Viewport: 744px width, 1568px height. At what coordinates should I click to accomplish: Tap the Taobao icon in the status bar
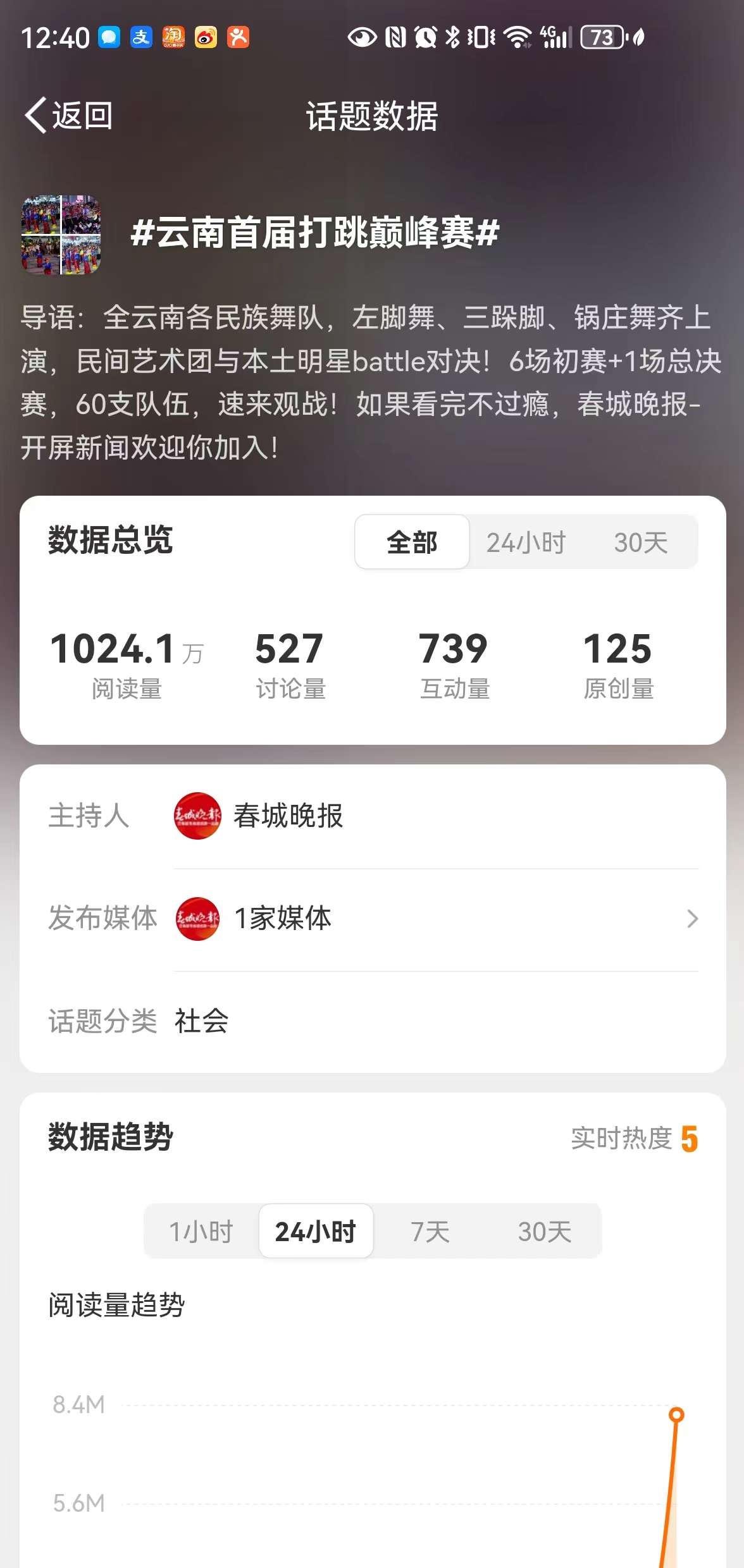click(175, 37)
